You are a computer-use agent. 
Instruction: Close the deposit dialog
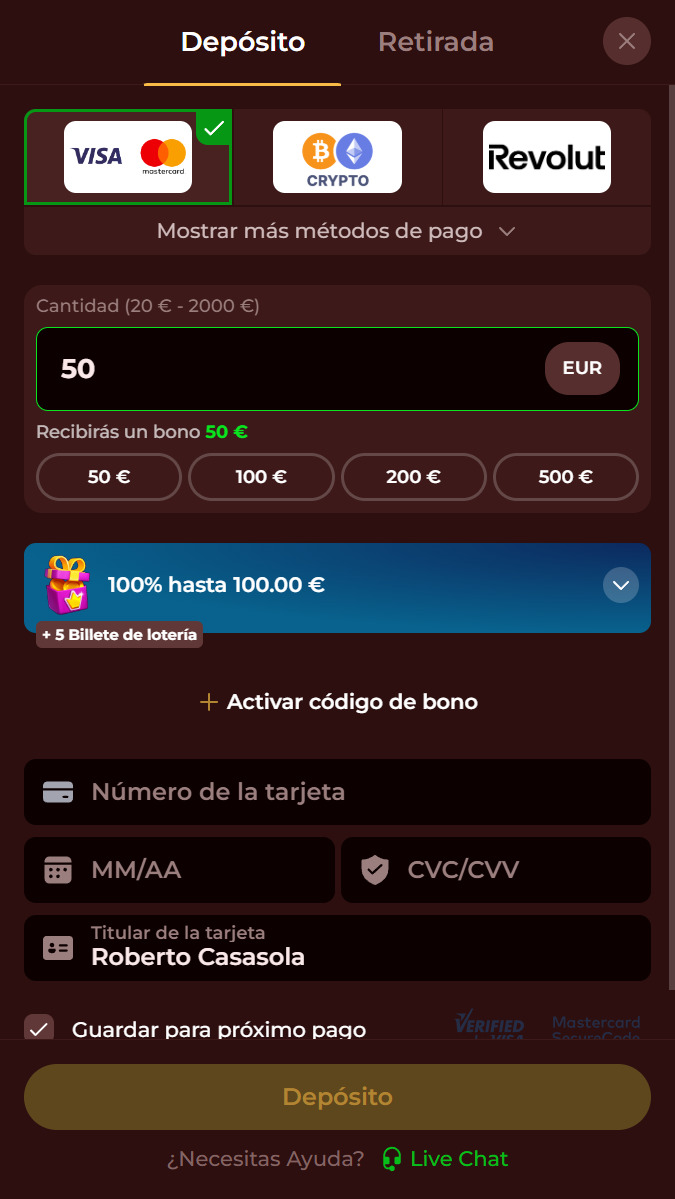pos(627,41)
